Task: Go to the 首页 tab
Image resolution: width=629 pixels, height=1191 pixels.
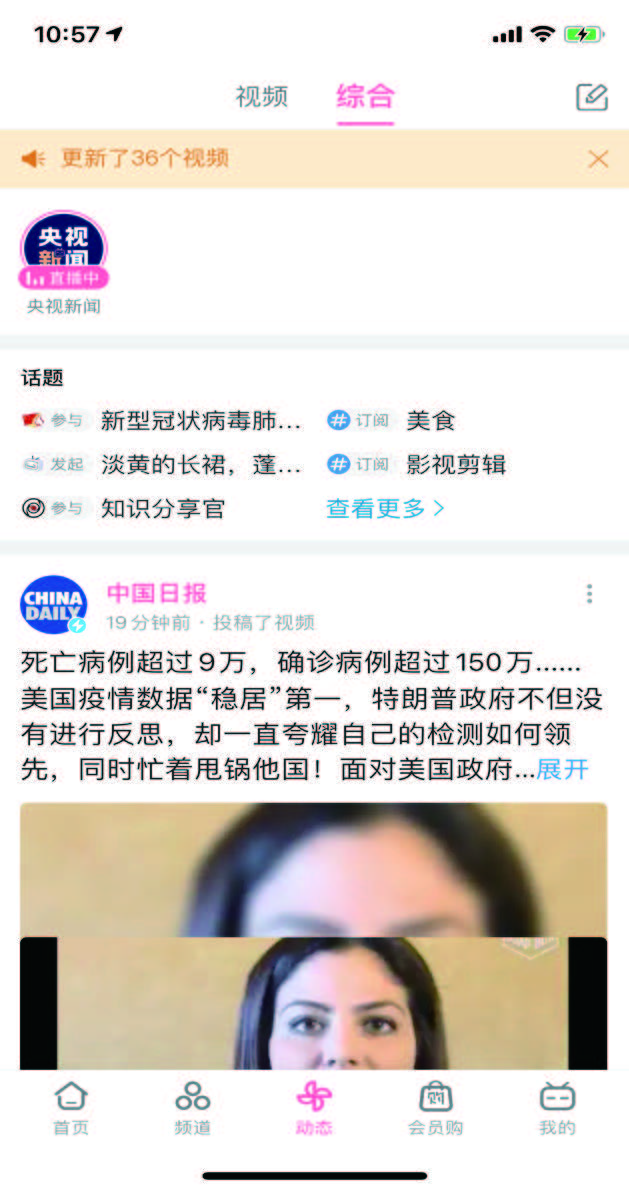Action: [x=71, y=1108]
